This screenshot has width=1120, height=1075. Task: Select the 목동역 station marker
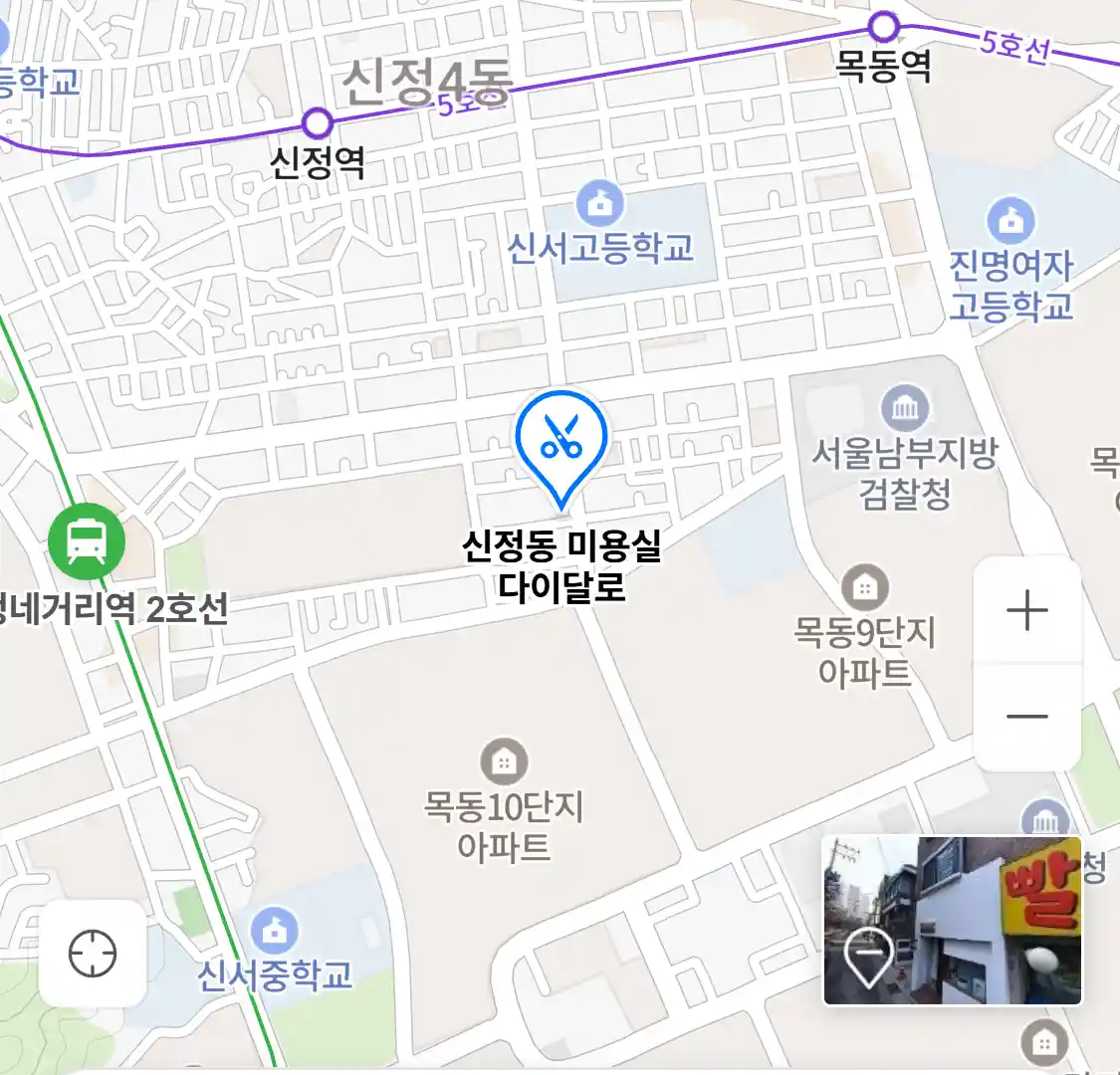(884, 26)
